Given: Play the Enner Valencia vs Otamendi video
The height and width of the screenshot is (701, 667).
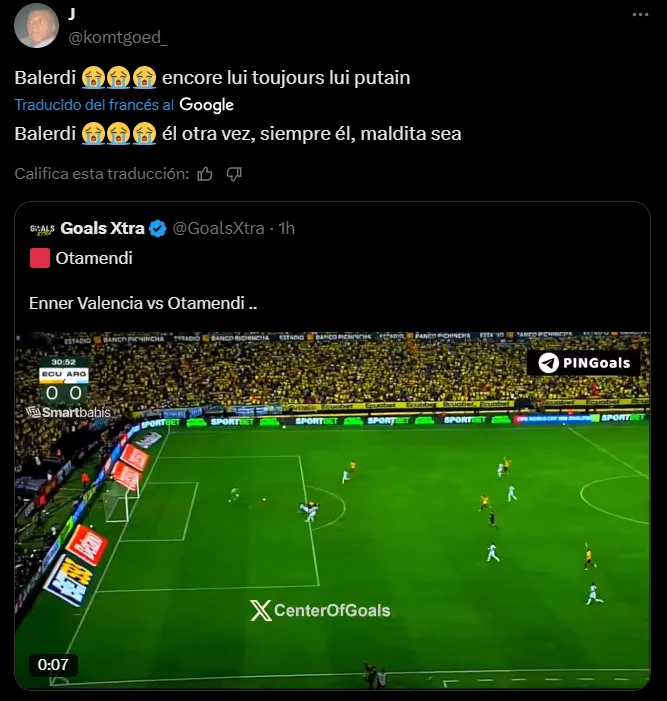Looking at the screenshot, I should click(x=332, y=510).
